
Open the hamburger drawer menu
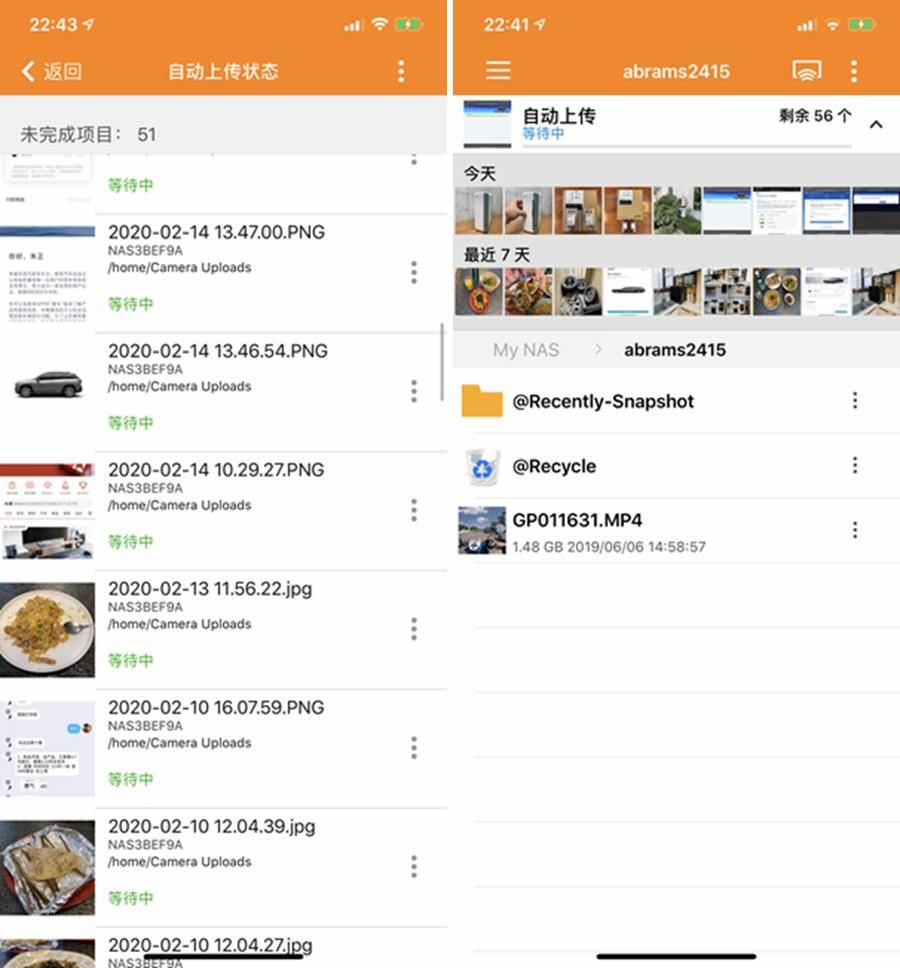(x=498, y=71)
